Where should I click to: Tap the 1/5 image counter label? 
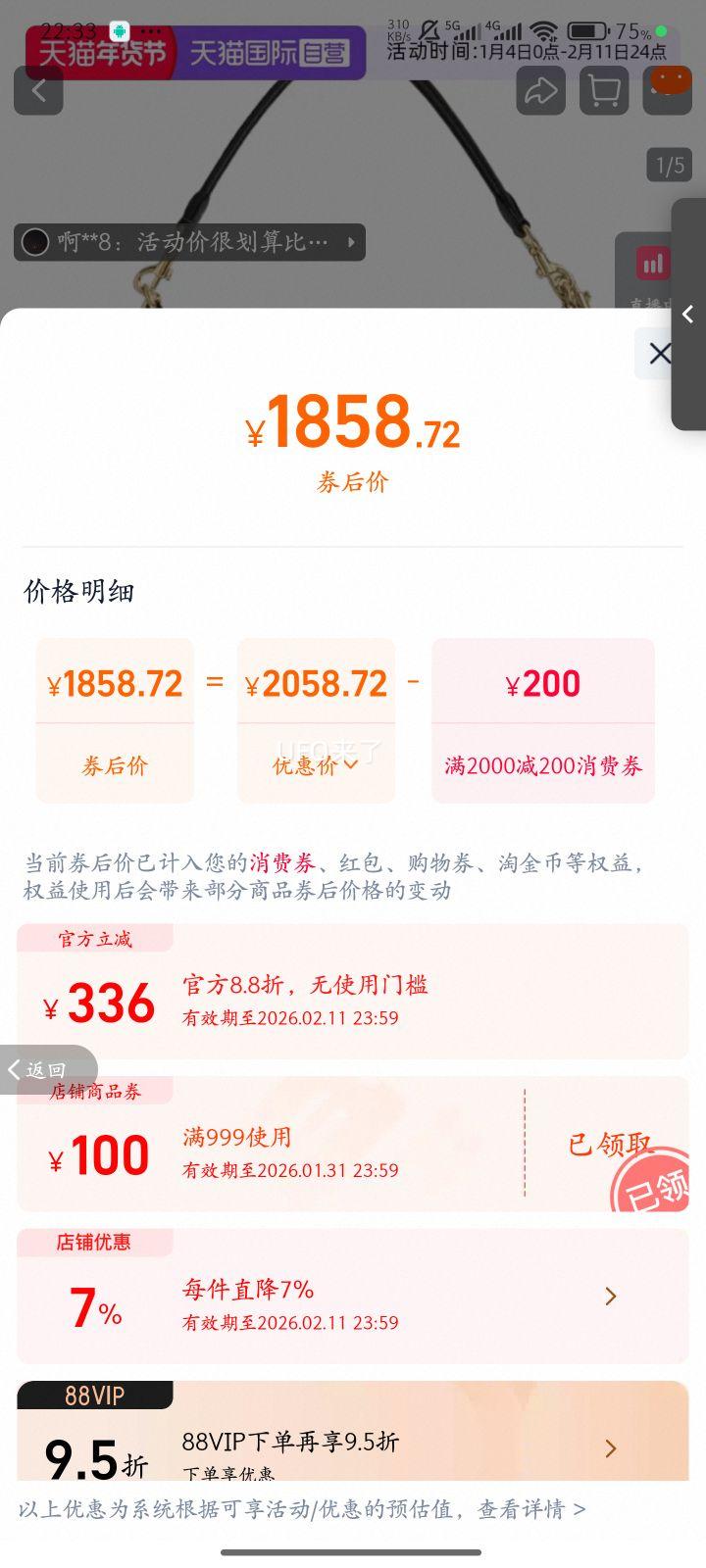(670, 165)
